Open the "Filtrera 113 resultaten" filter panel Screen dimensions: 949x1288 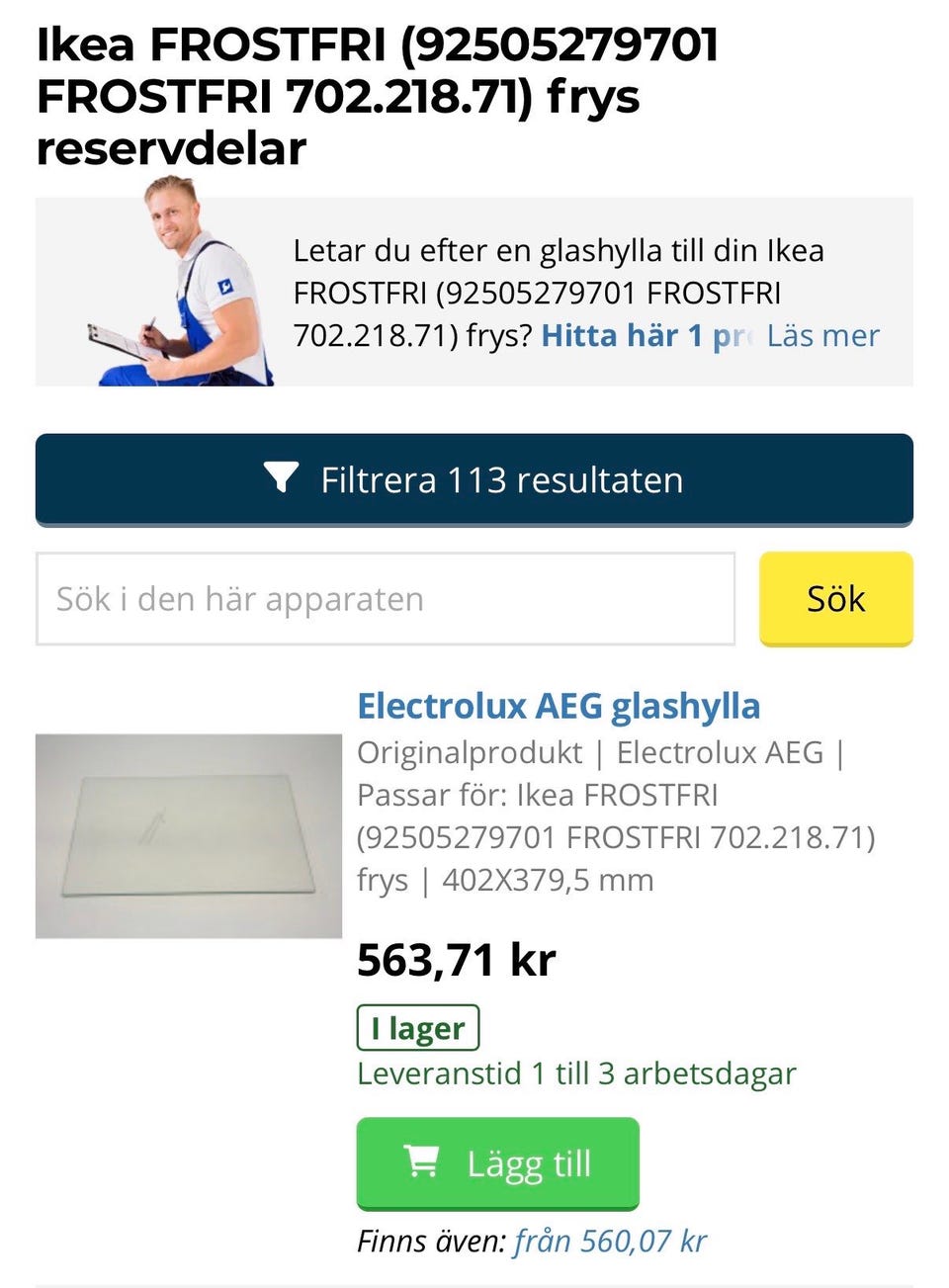[x=474, y=479]
